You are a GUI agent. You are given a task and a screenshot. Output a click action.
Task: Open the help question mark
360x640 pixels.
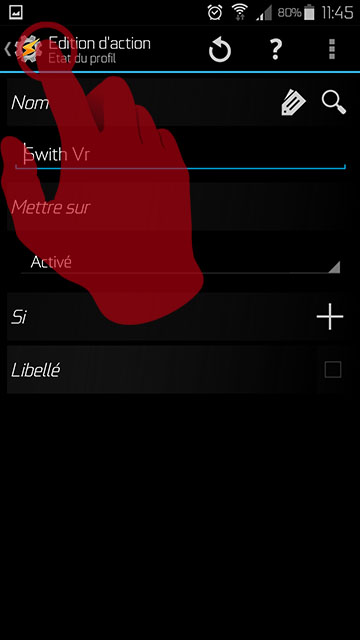[x=276, y=50]
